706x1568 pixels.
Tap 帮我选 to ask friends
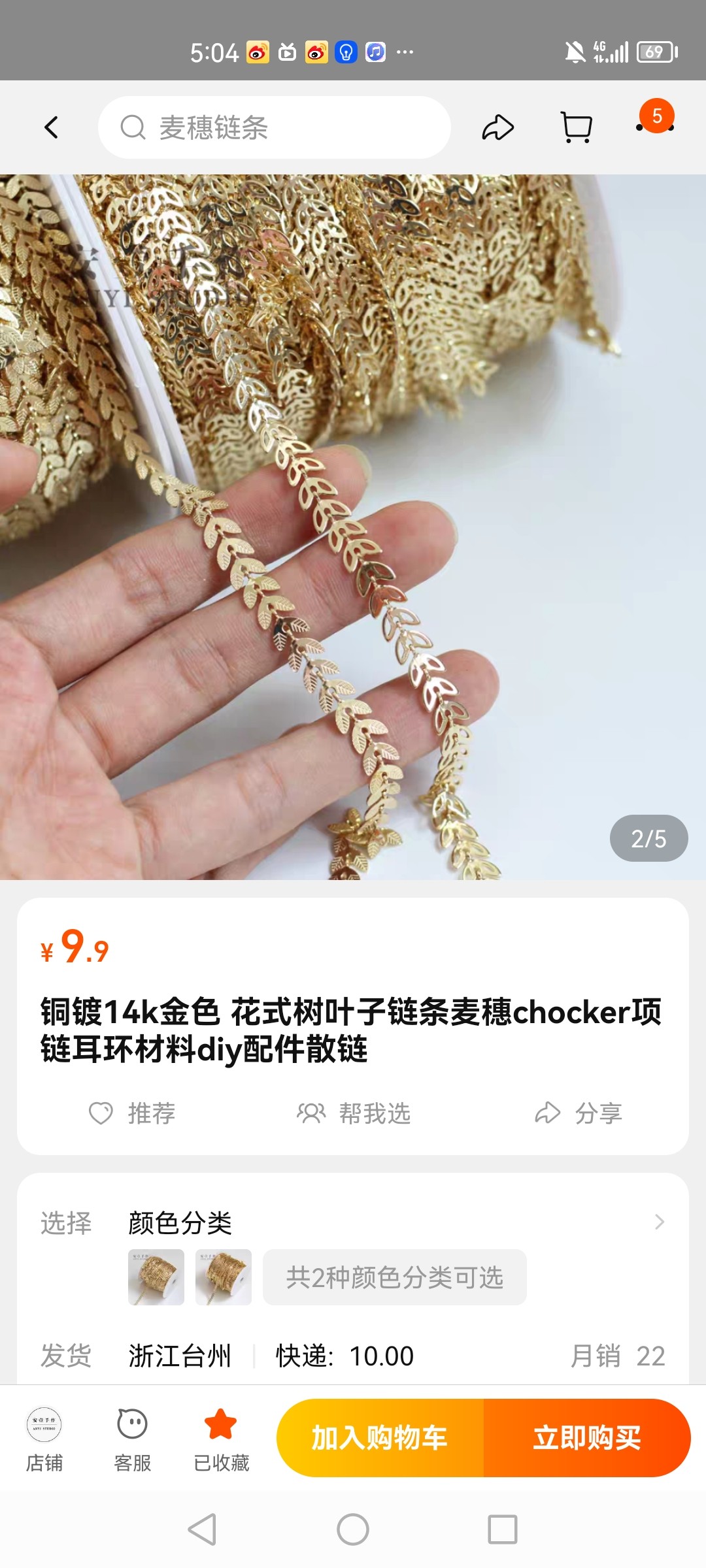click(354, 1113)
